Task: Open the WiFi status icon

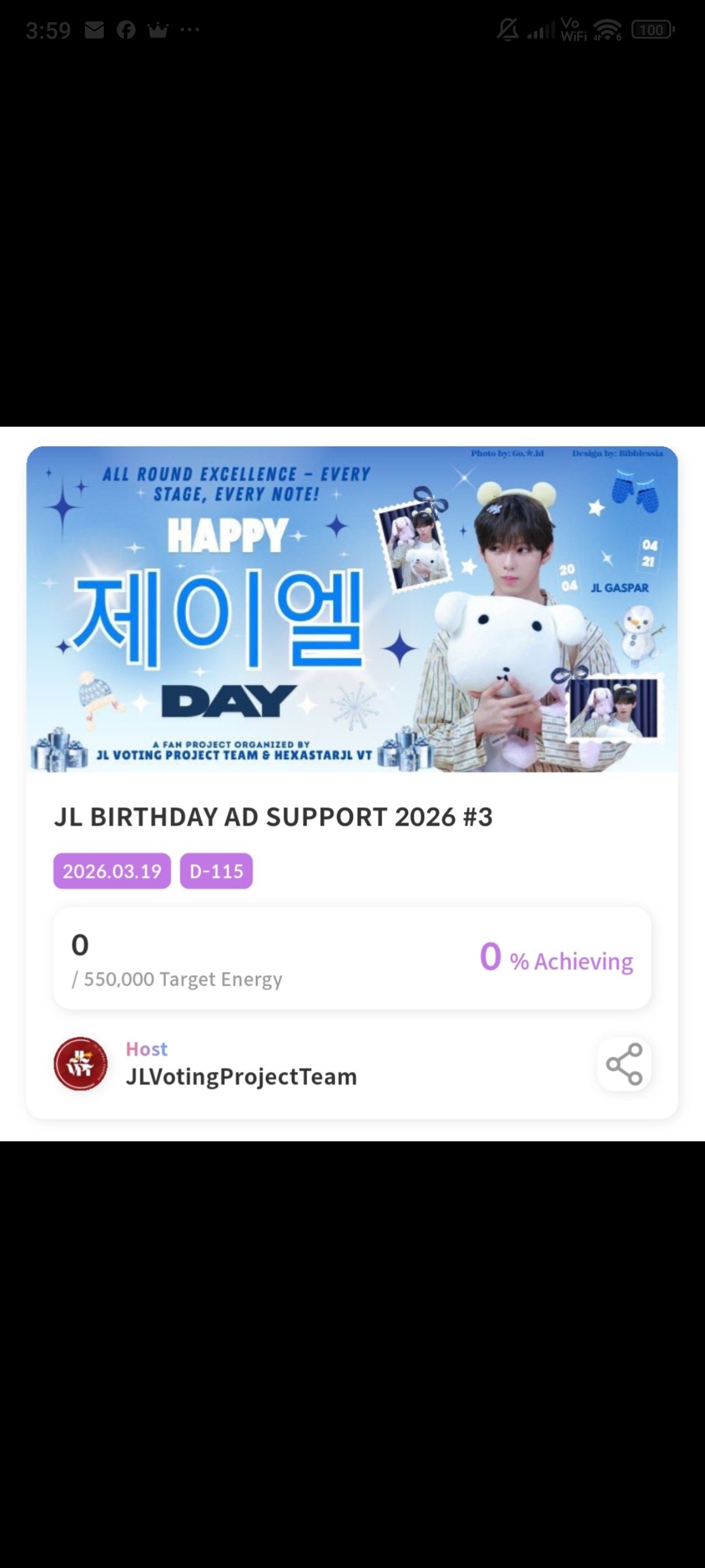Action: pyautogui.click(x=606, y=28)
